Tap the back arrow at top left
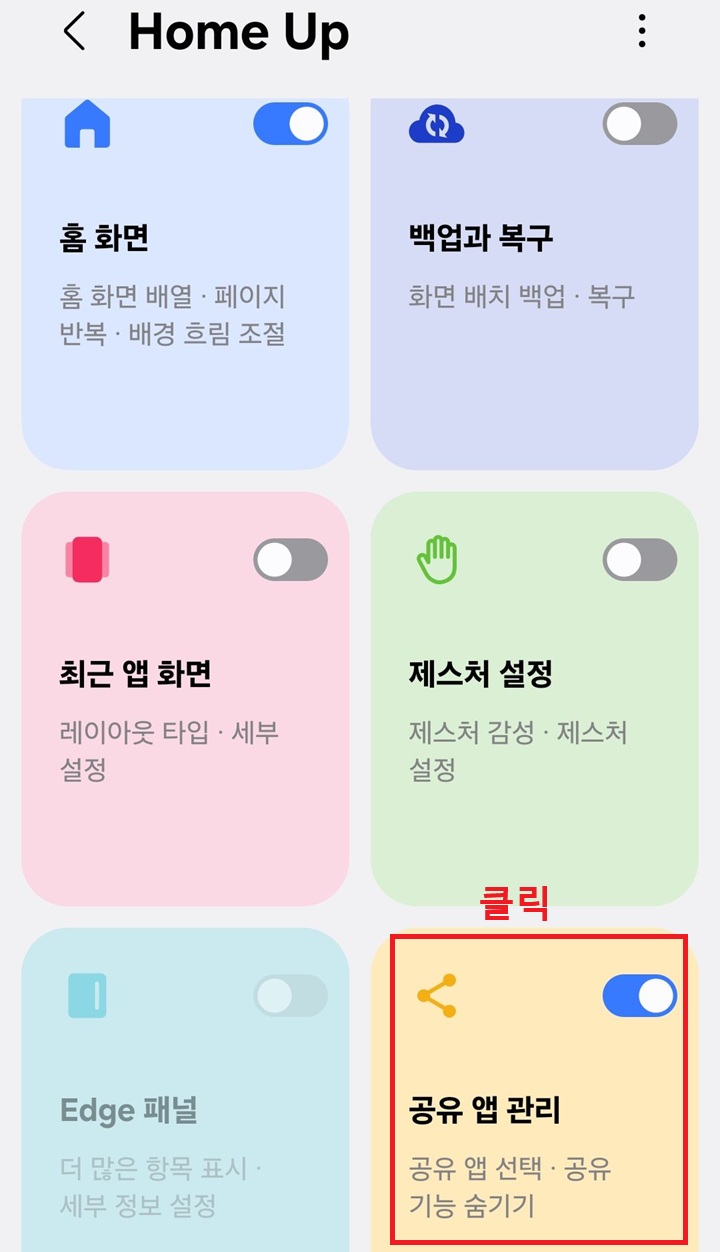 click(x=73, y=31)
